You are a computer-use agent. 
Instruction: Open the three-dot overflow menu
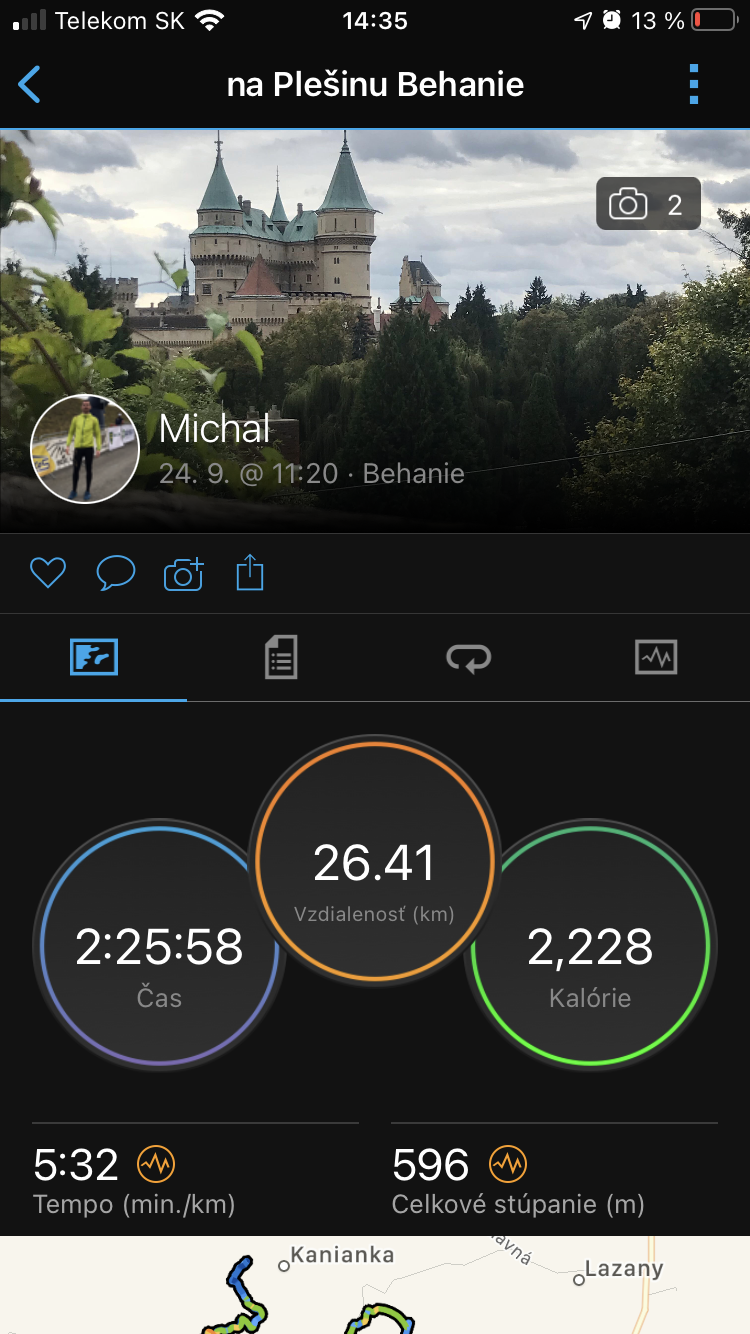694,85
